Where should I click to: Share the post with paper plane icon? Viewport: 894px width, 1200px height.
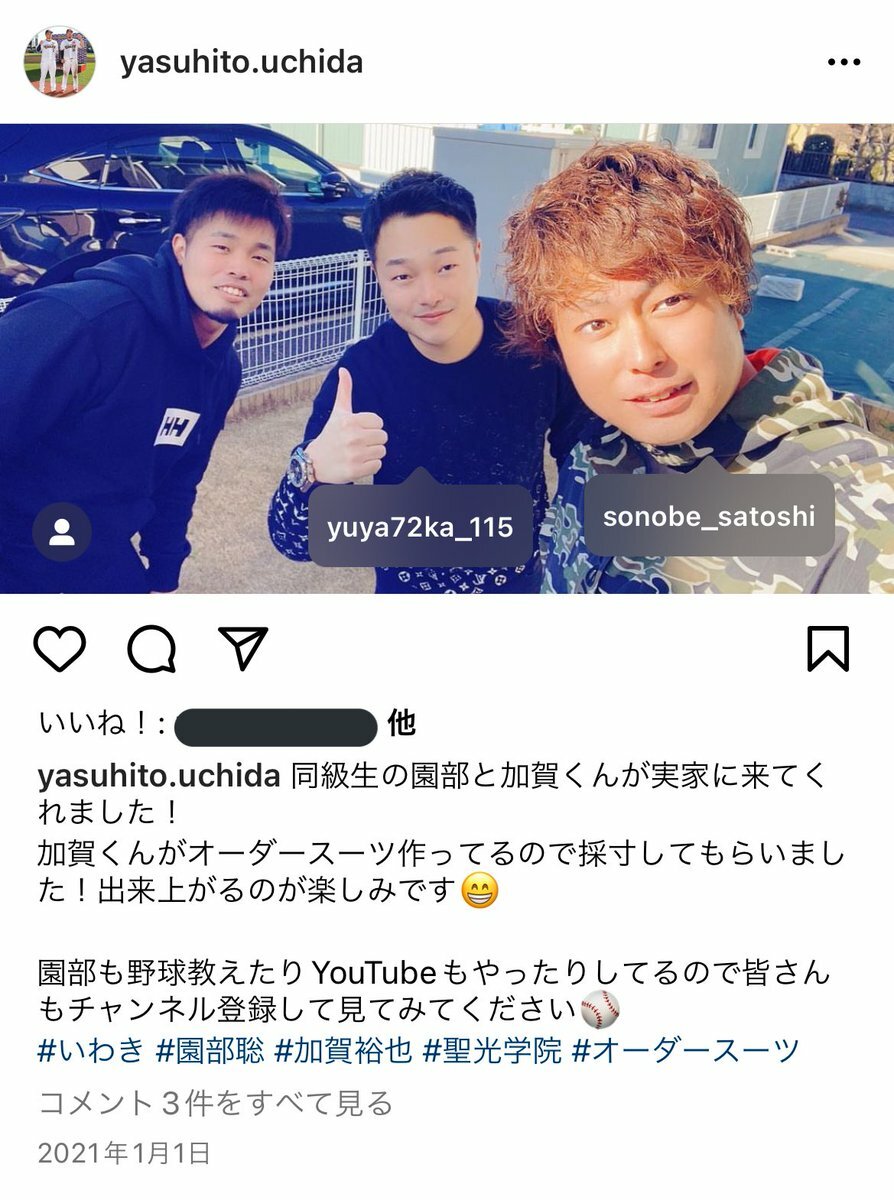pos(243,649)
